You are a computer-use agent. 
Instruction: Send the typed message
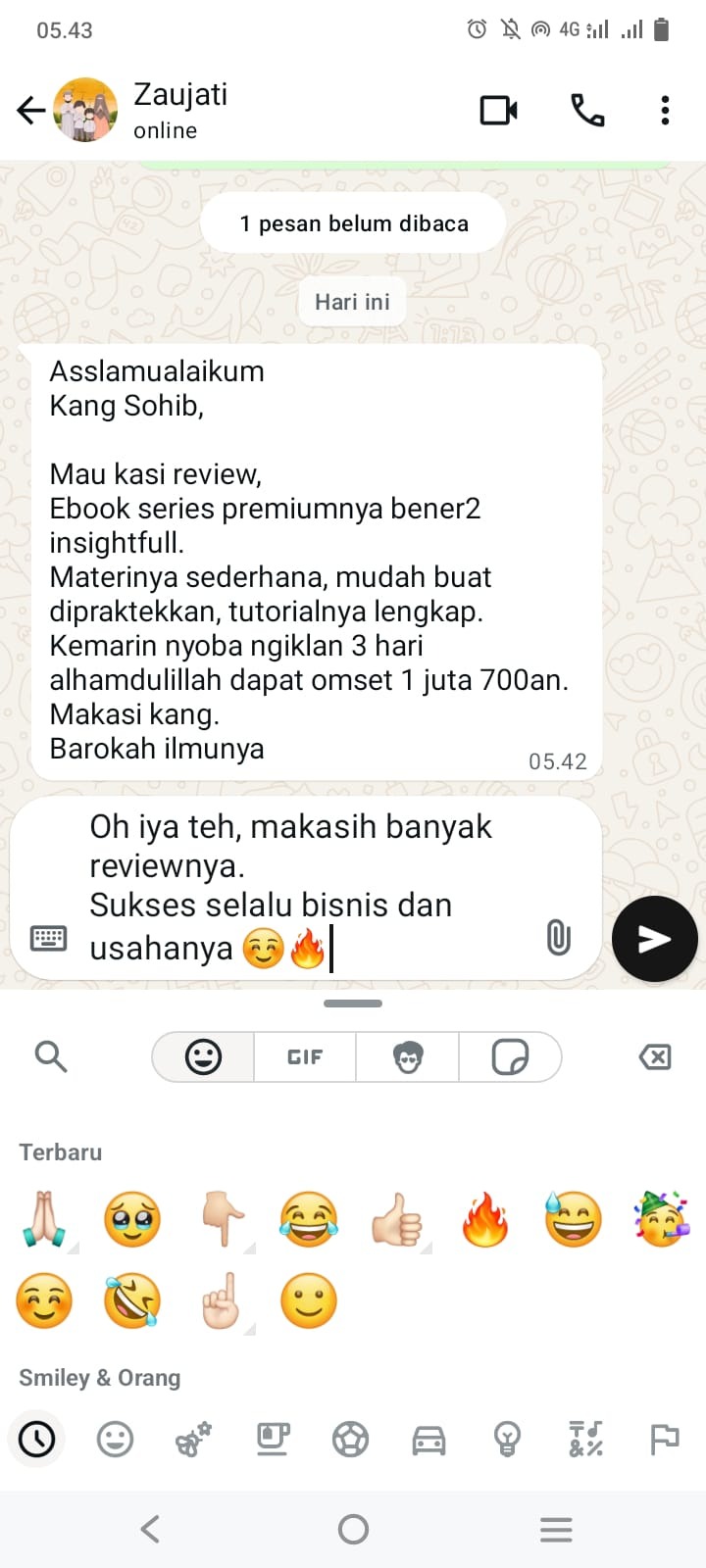tap(654, 939)
